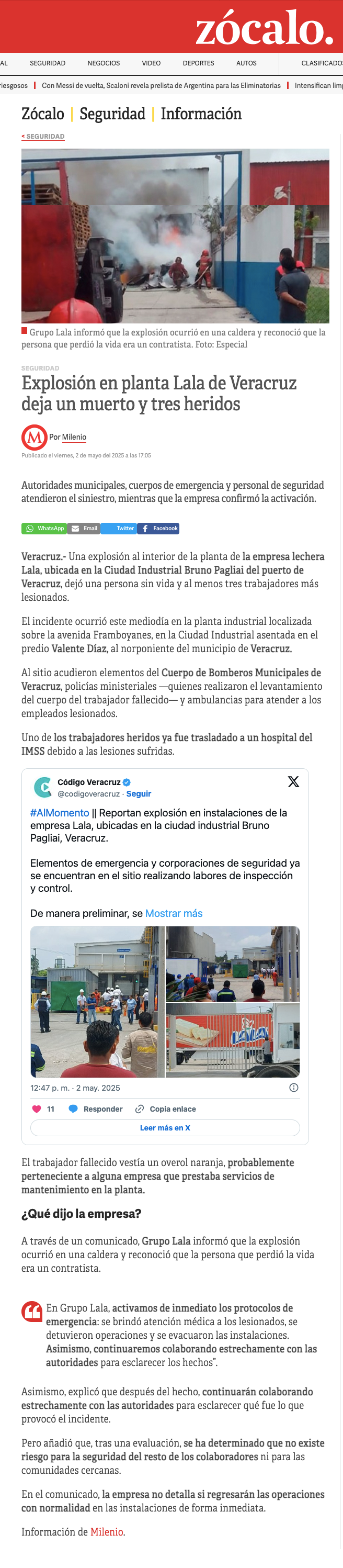Screen dimensions: 343x1568
Task: Open the SEGURIDAD nav section
Action: click(x=48, y=63)
